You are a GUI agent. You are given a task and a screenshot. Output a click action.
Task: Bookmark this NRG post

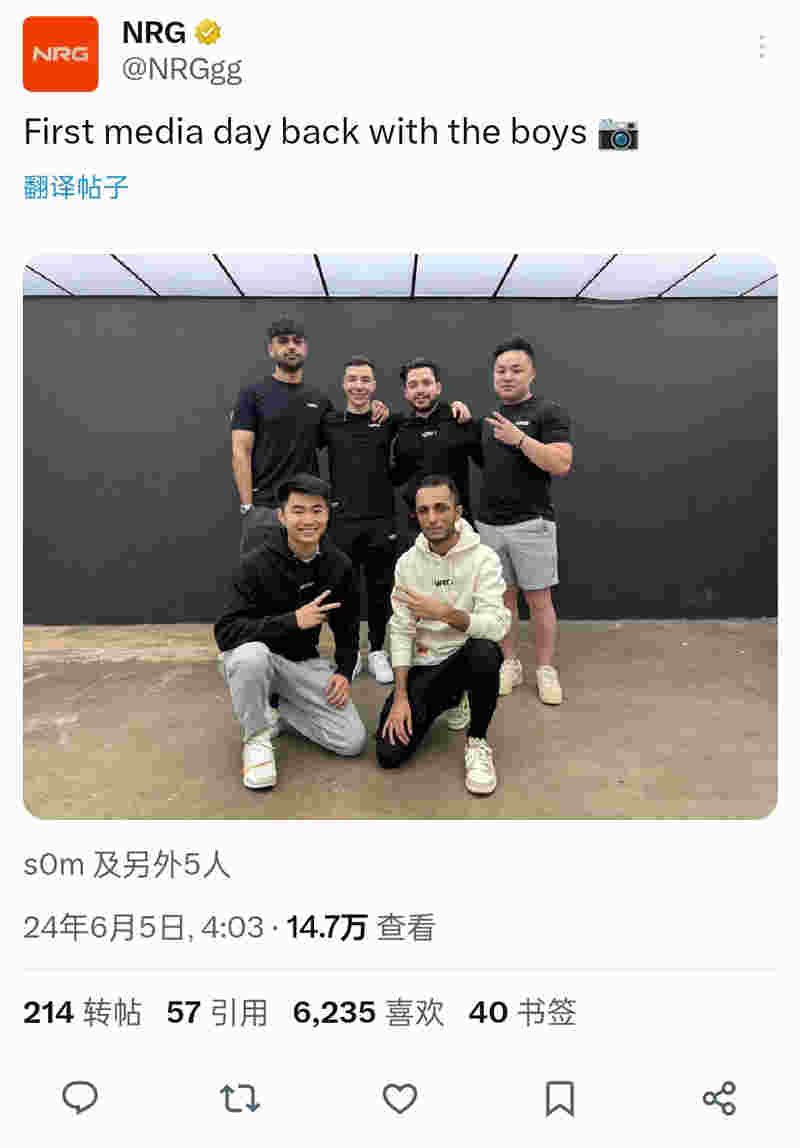click(x=560, y=1098)
